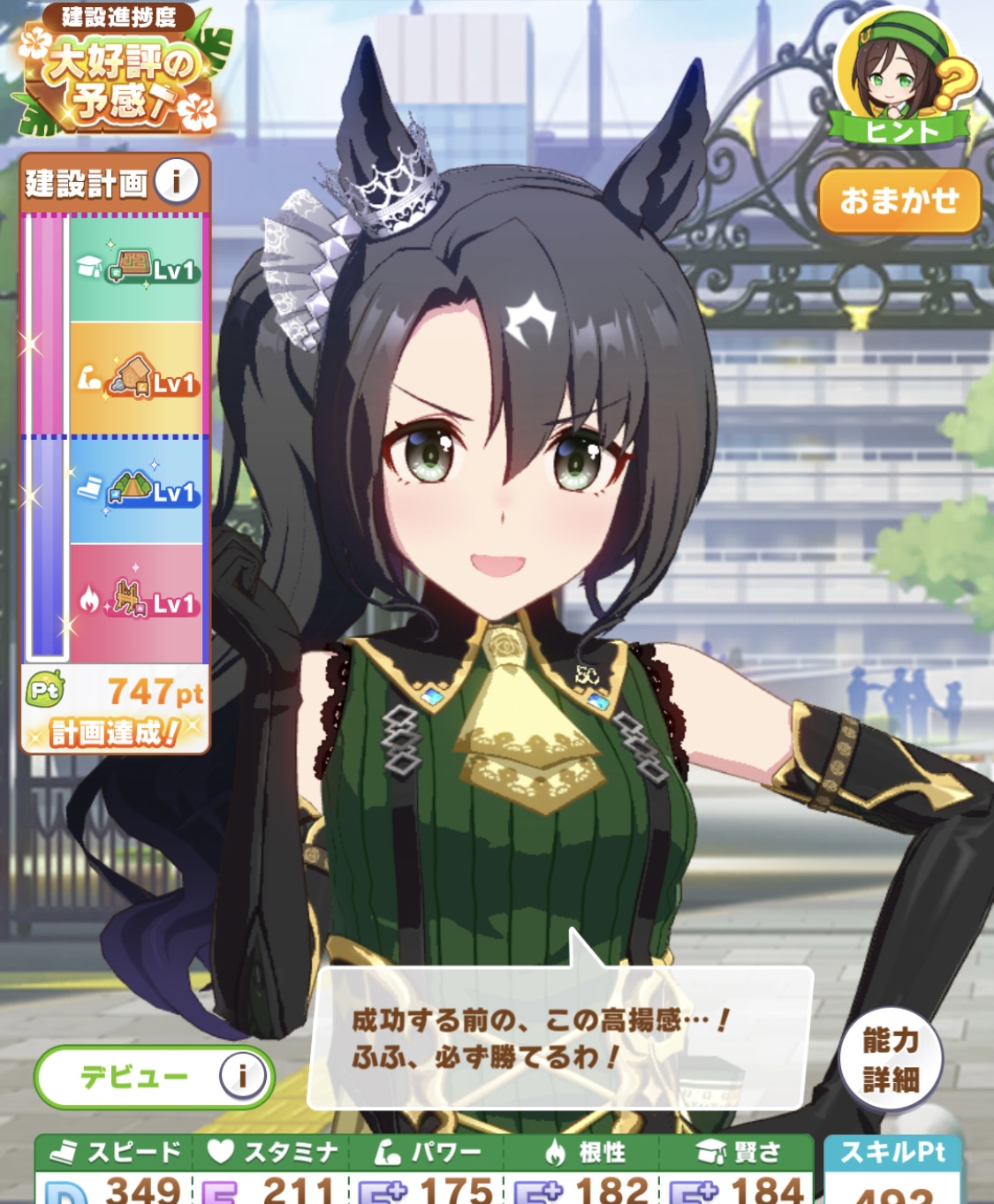Open 建設計画 info icon
Screen dimensions: 994x1204
click(177, 182)
